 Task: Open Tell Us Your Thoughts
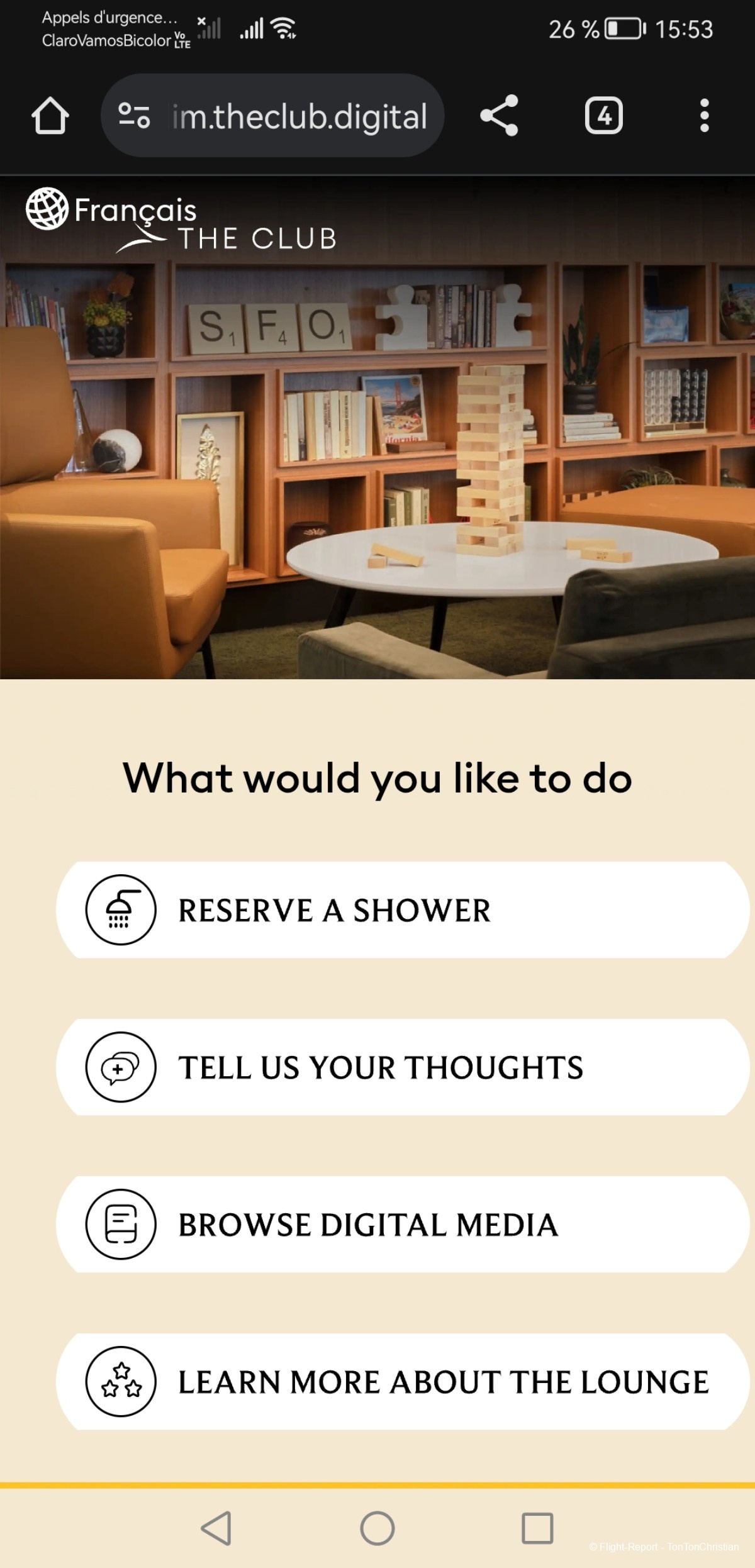coord(403,1067)
